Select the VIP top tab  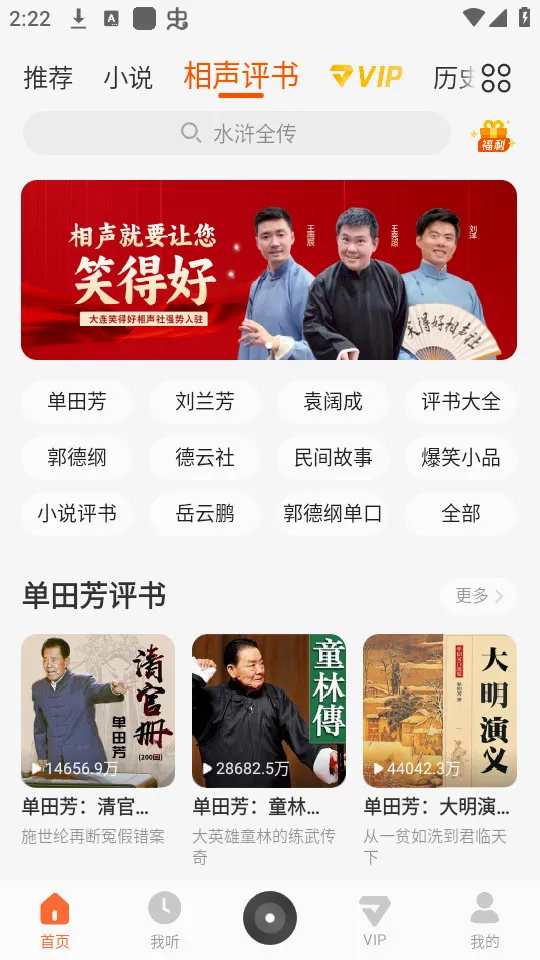click(366, 77)
